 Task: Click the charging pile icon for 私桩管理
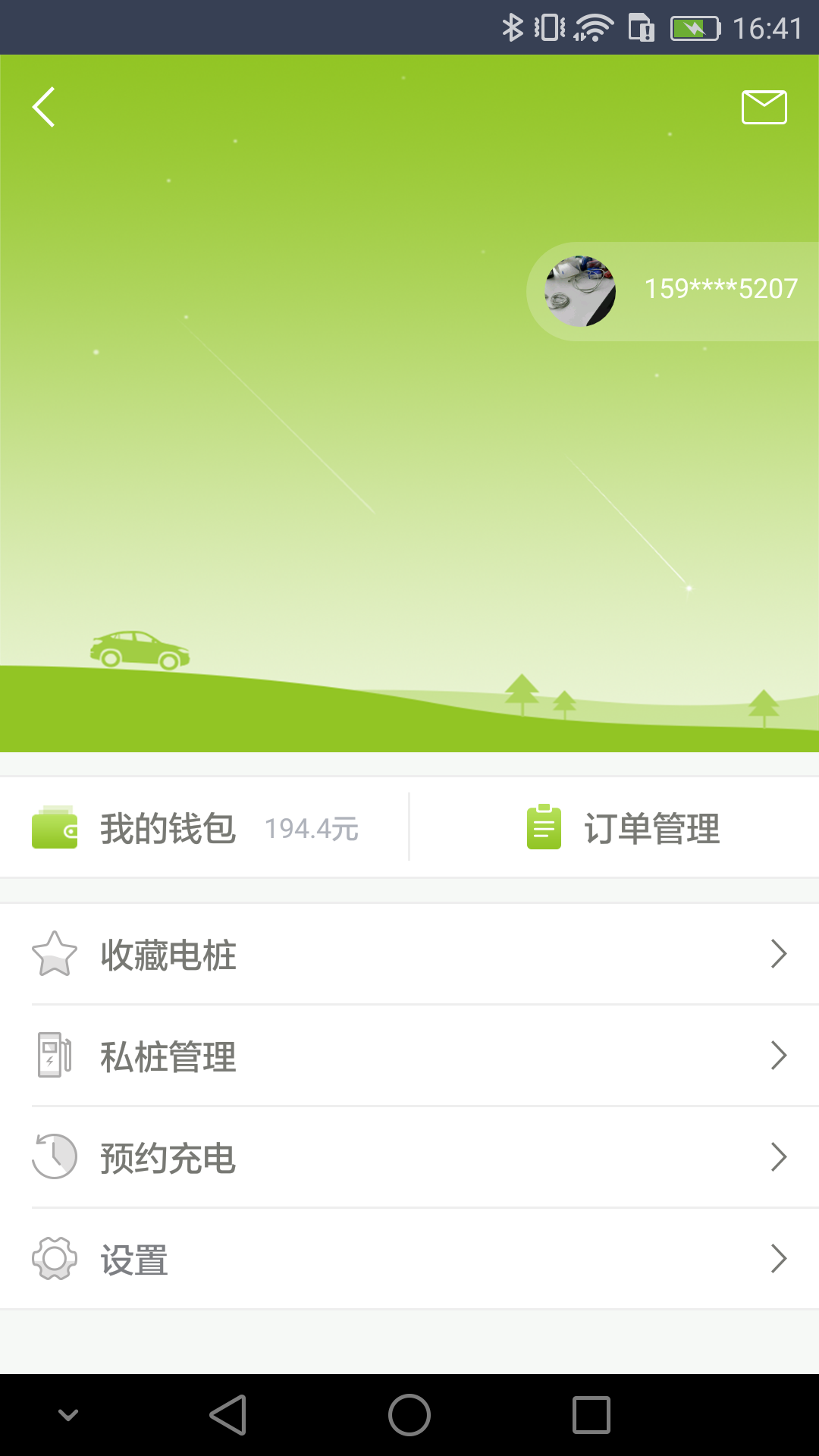[55, 1056]
